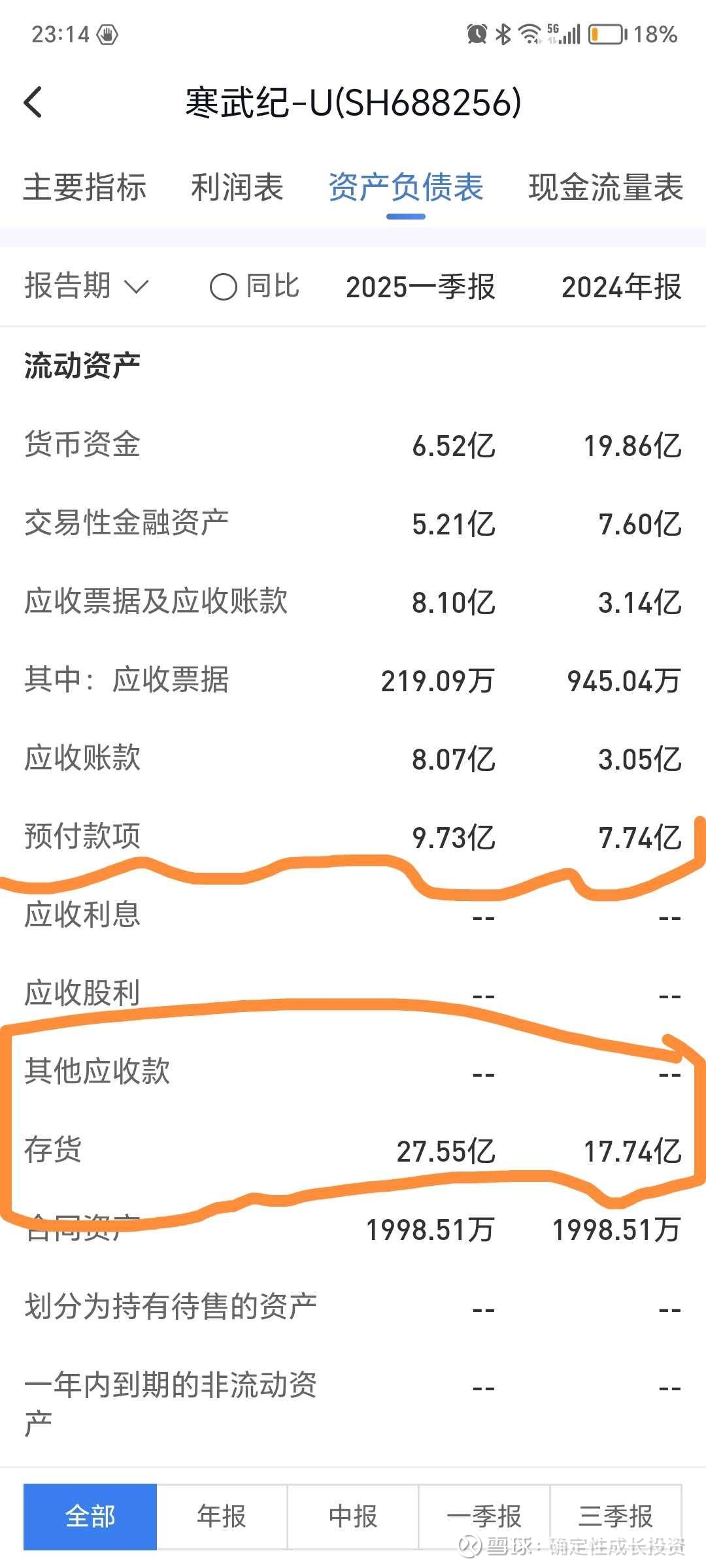Tap the back arrow to return
706x1568 pixels.
(x=31, y=101)
